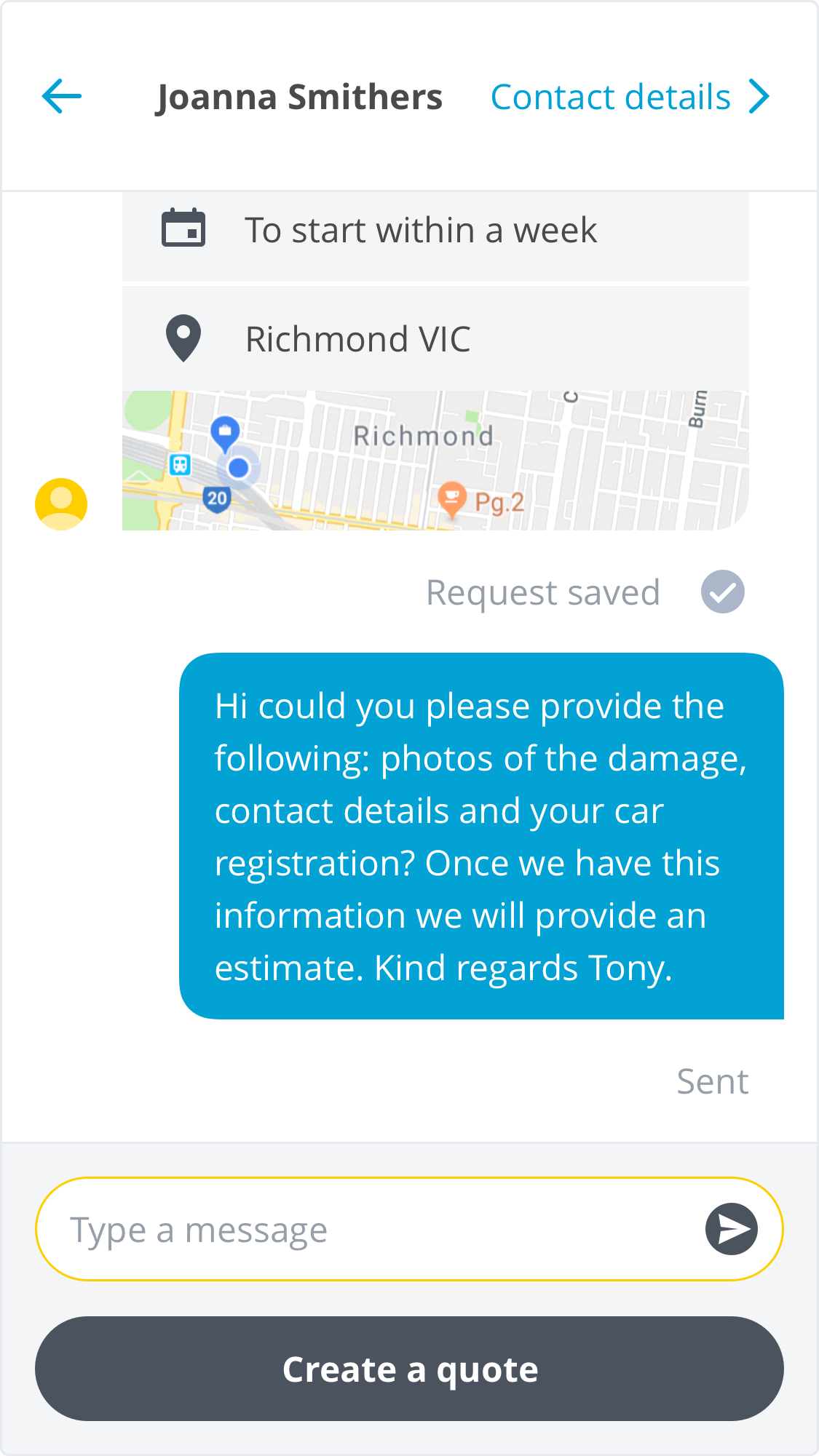Open the Richmond map preview
819x1456 pixels.
(435, 461)
